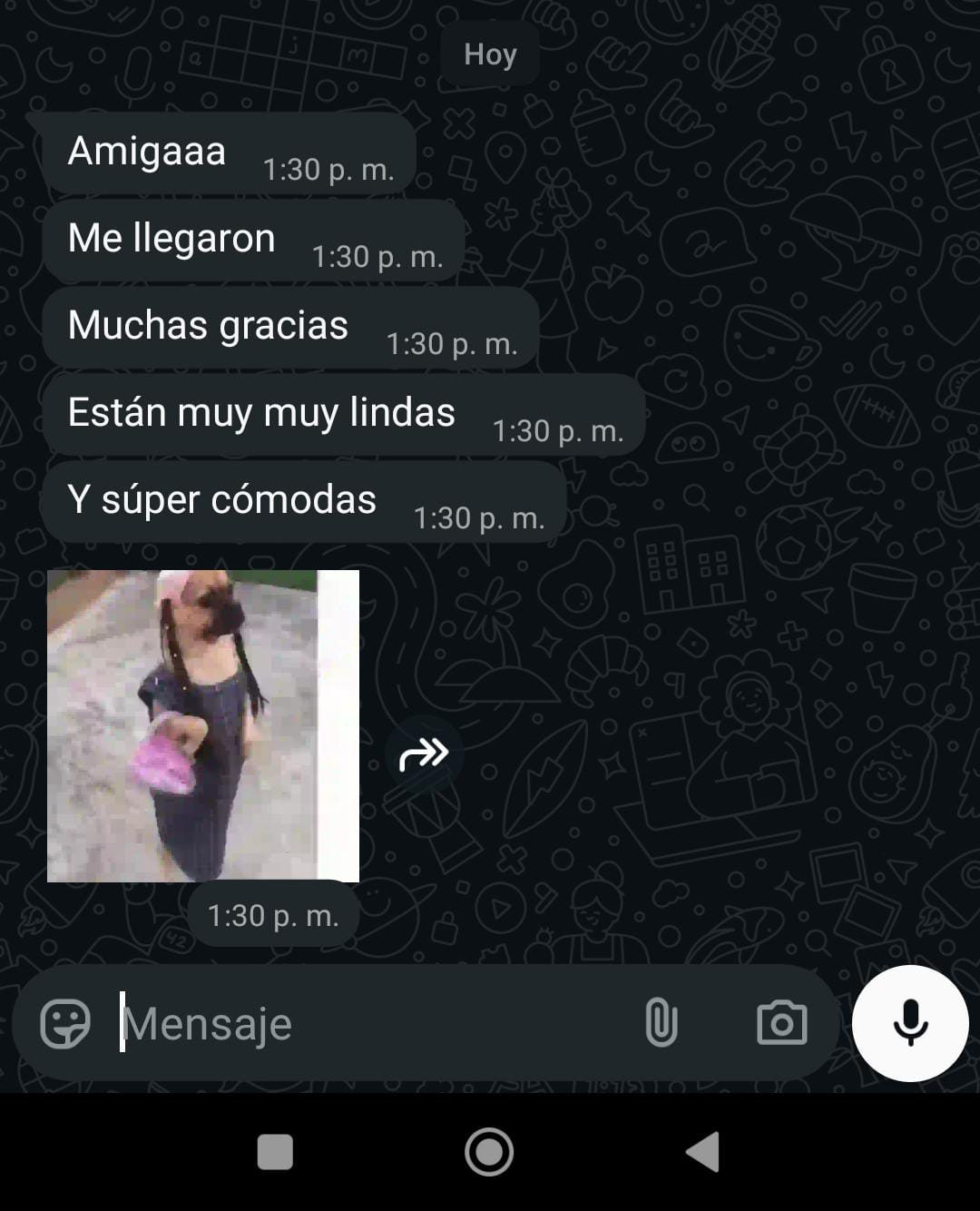The height and width of the screenshot is (1211, 980).
Task: Open the attachment paperclip menu
Action: tap(661, 1022)
